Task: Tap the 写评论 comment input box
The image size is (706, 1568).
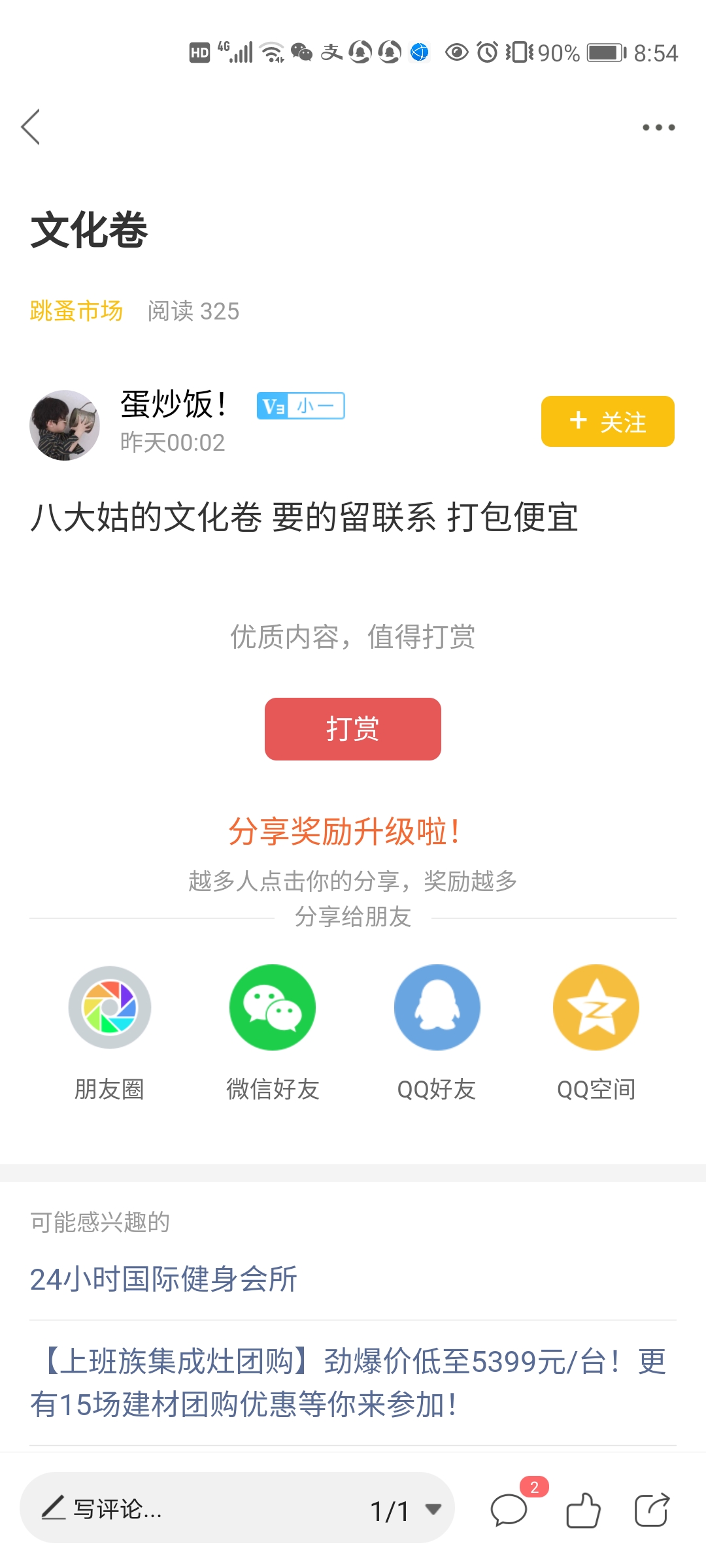Action: (196, 1509)
